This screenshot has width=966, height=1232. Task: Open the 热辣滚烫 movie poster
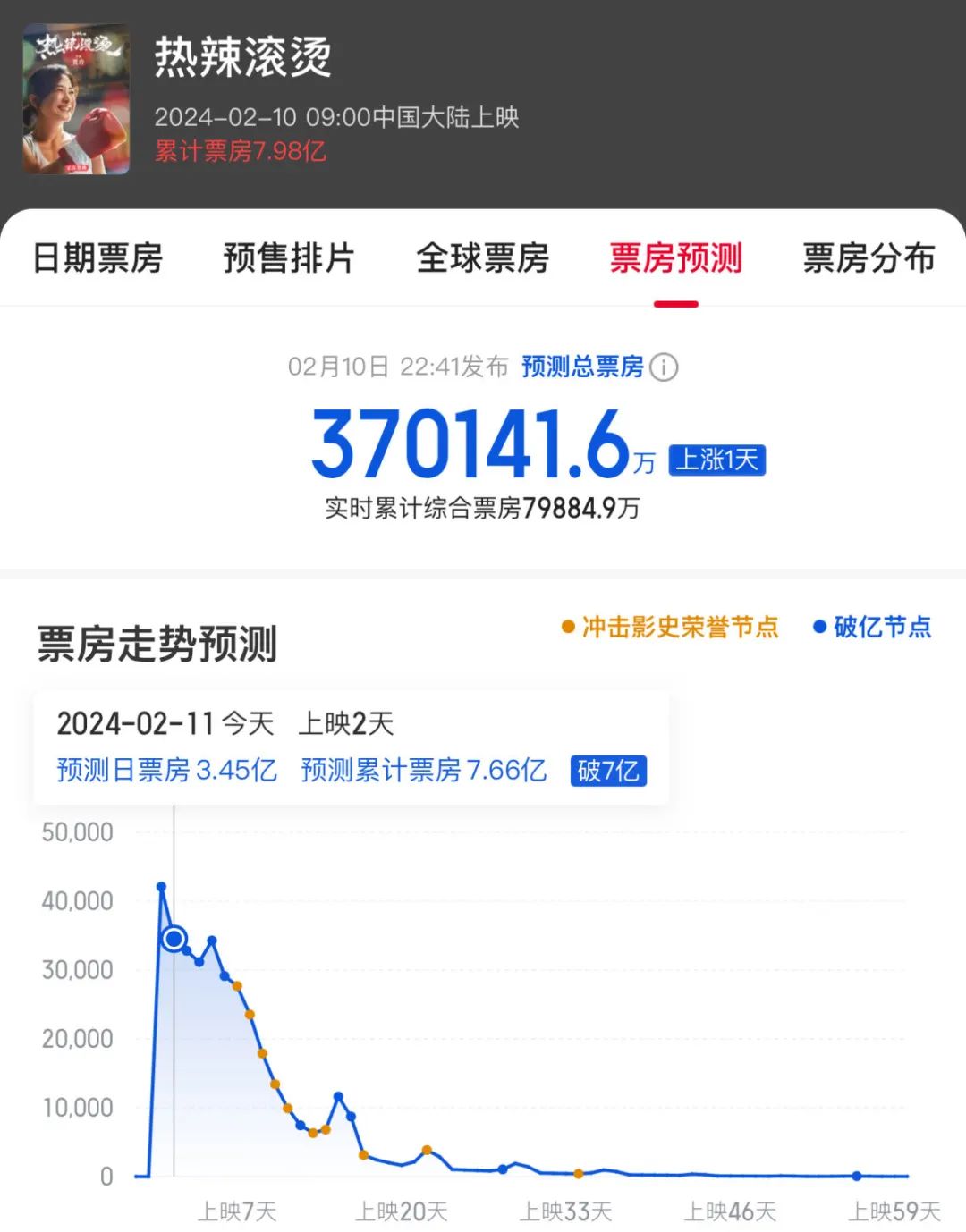[76, 98]
